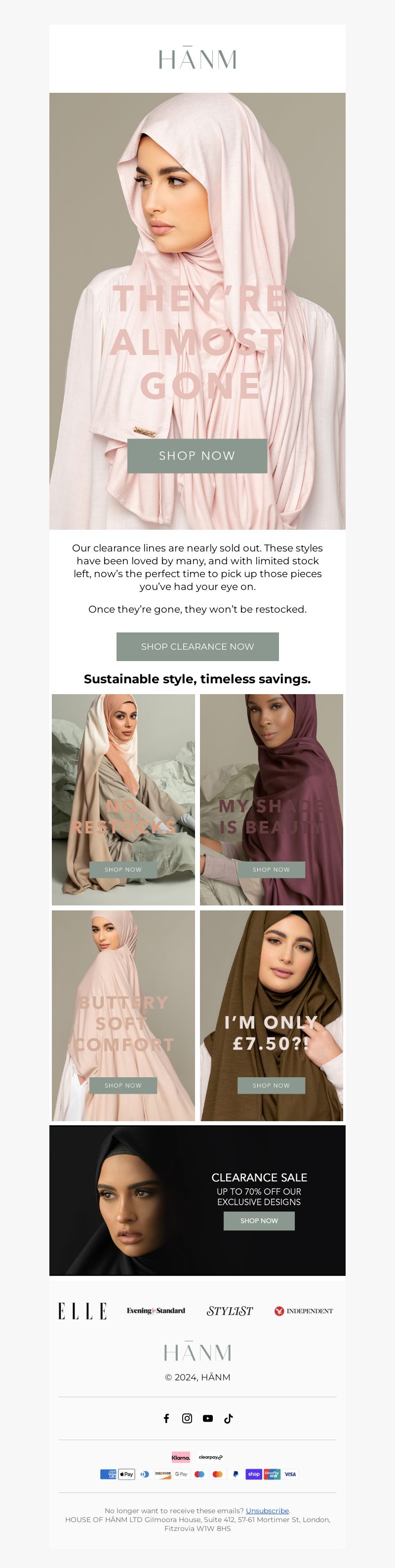Shop Now on I'm Only £7.50 tile
The height and width of the screenshot is (1568, 395).
point(271,1085)
